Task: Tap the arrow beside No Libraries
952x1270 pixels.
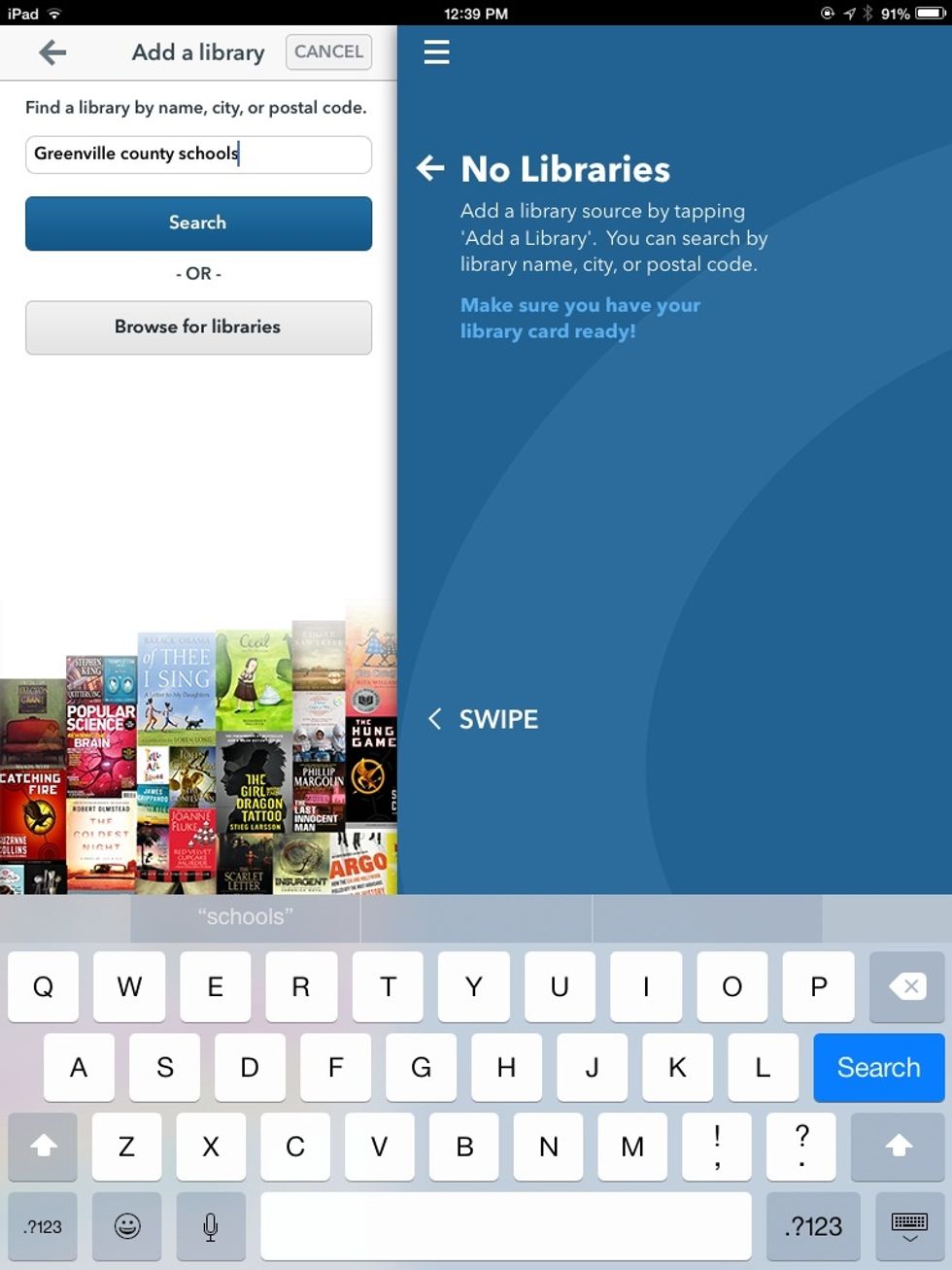Action: coord(430,168)
